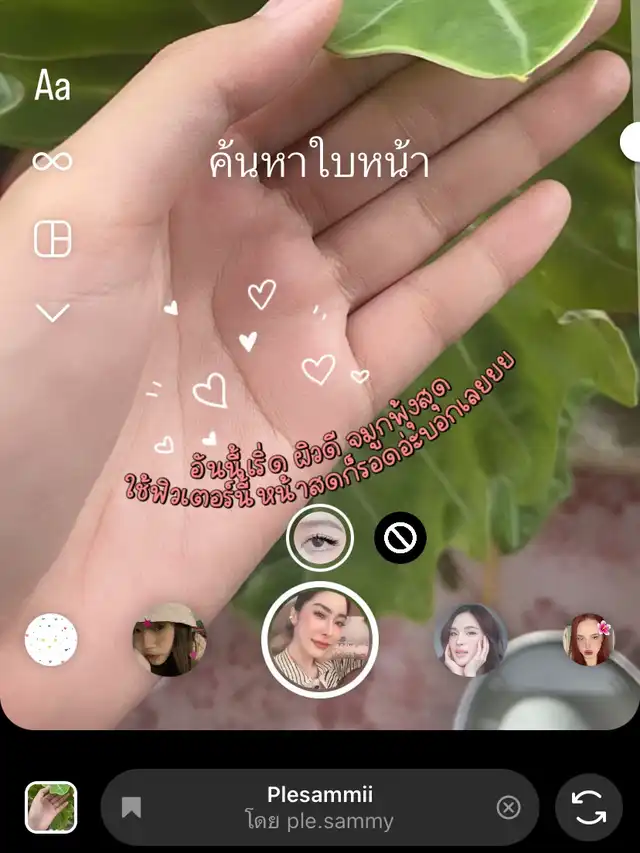Choose the red-haired flower filter

(589, 640)
